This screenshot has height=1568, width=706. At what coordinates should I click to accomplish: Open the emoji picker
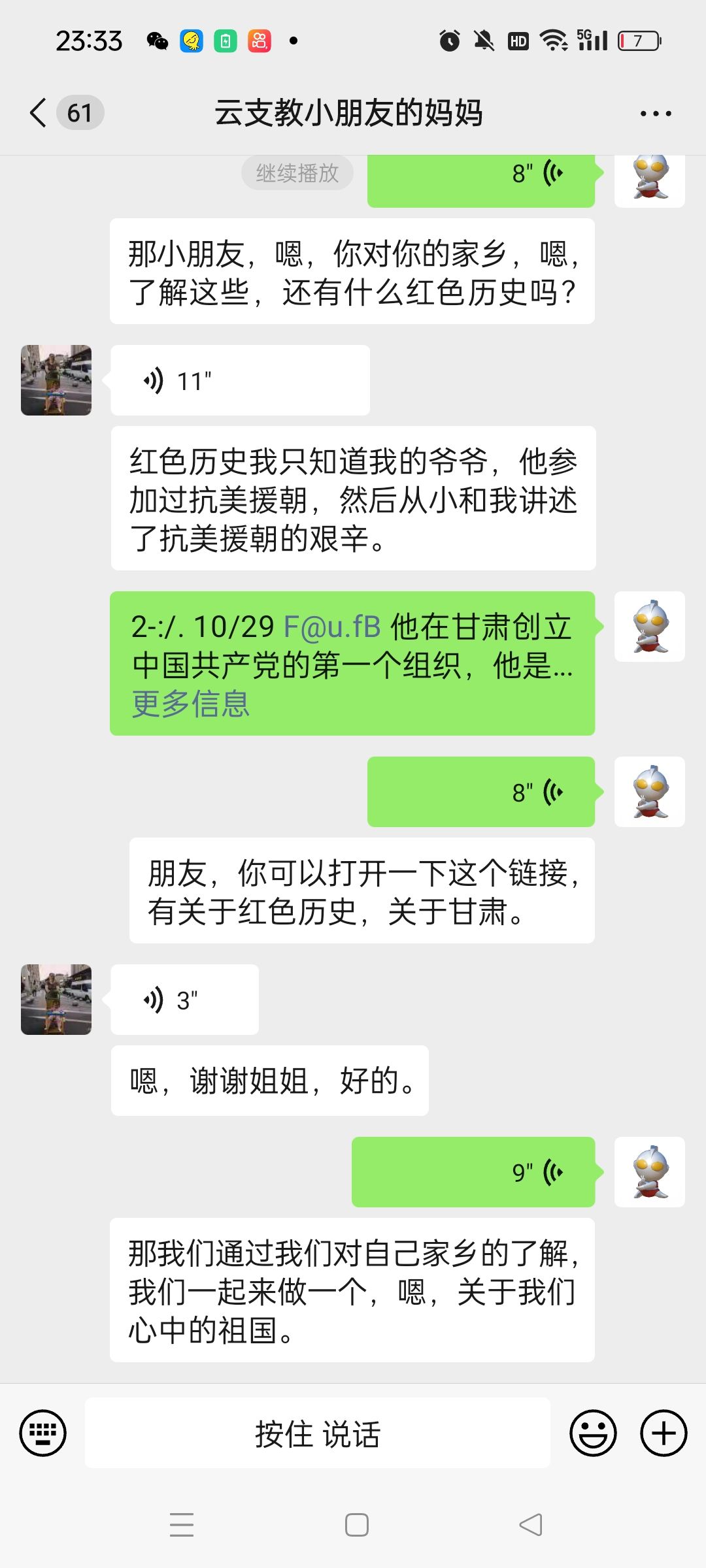(x=593, y=1433)
